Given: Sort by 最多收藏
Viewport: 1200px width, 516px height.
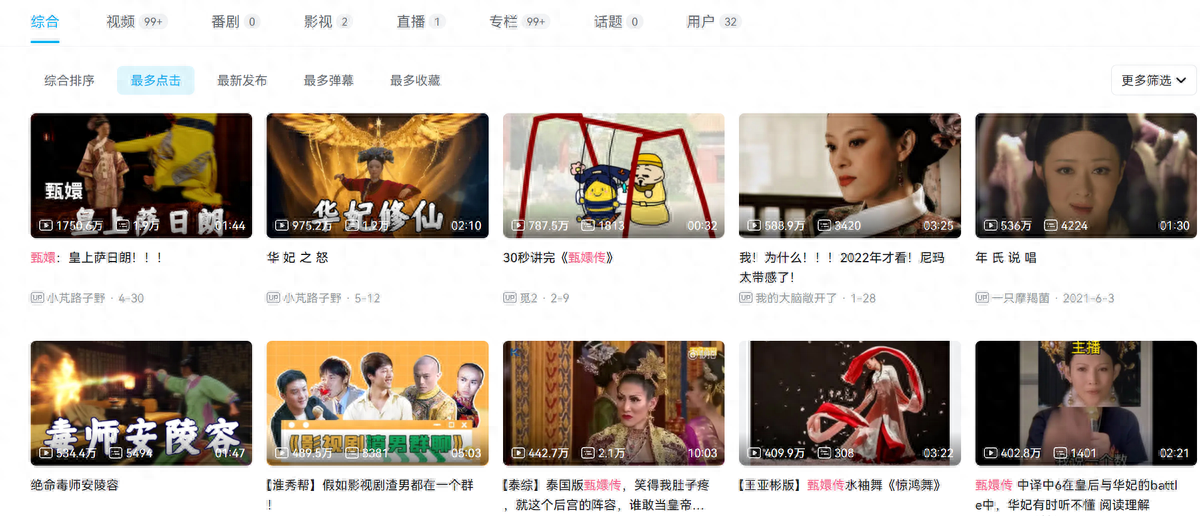Looking at the screenshot, I should point(415,80).
